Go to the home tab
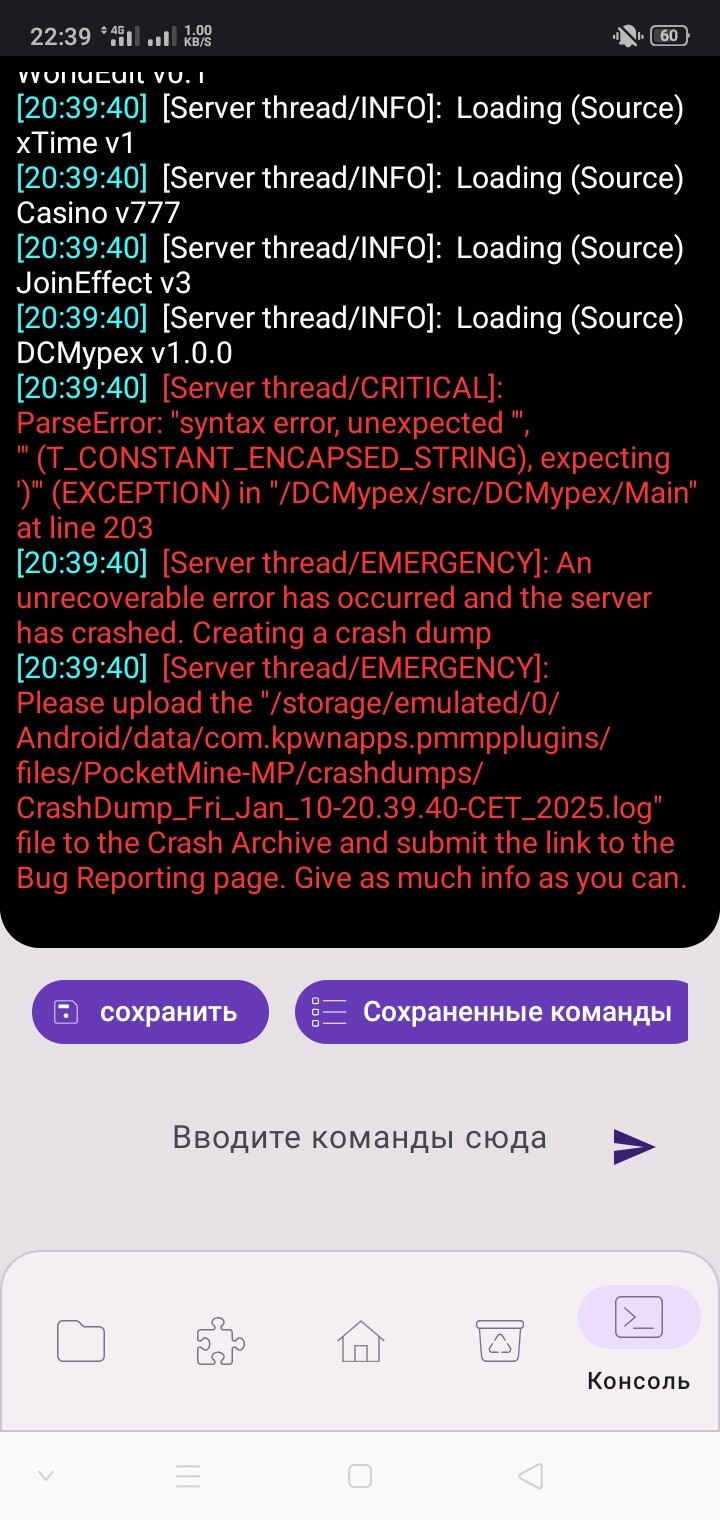 (x=360, y=1340)
